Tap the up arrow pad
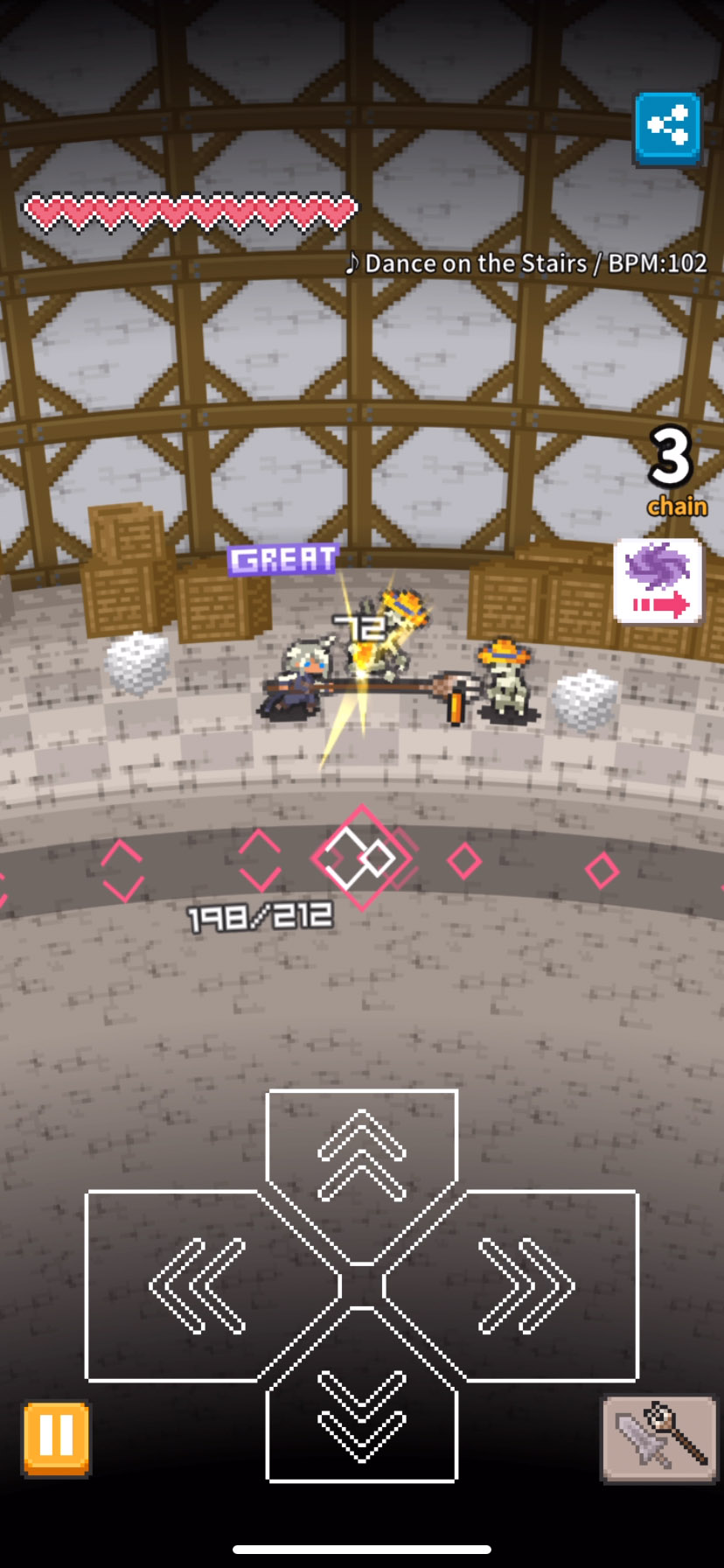Screen dimensions: 724x1568 361,1154
